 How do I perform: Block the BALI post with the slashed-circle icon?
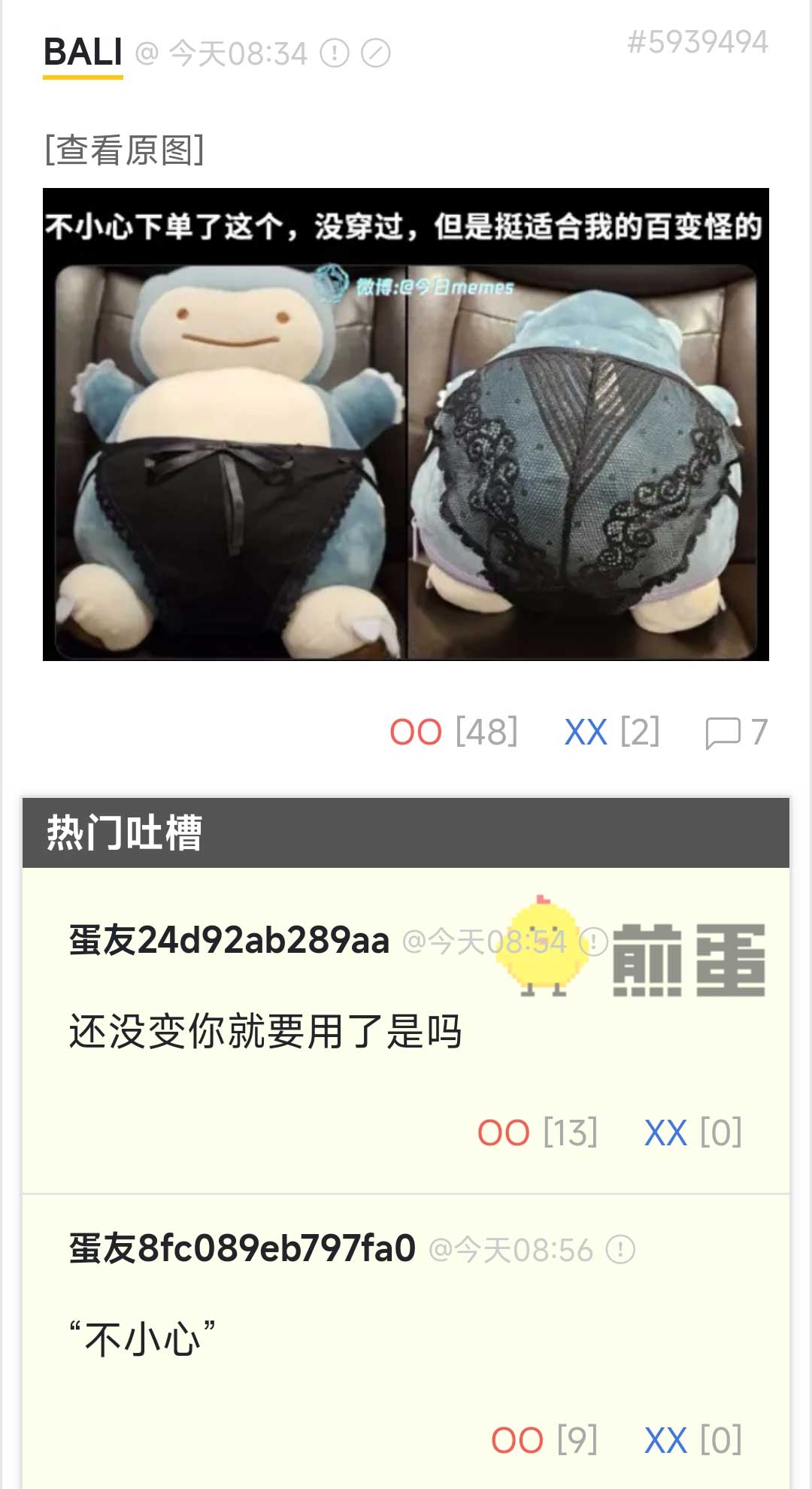click(376, 53)
